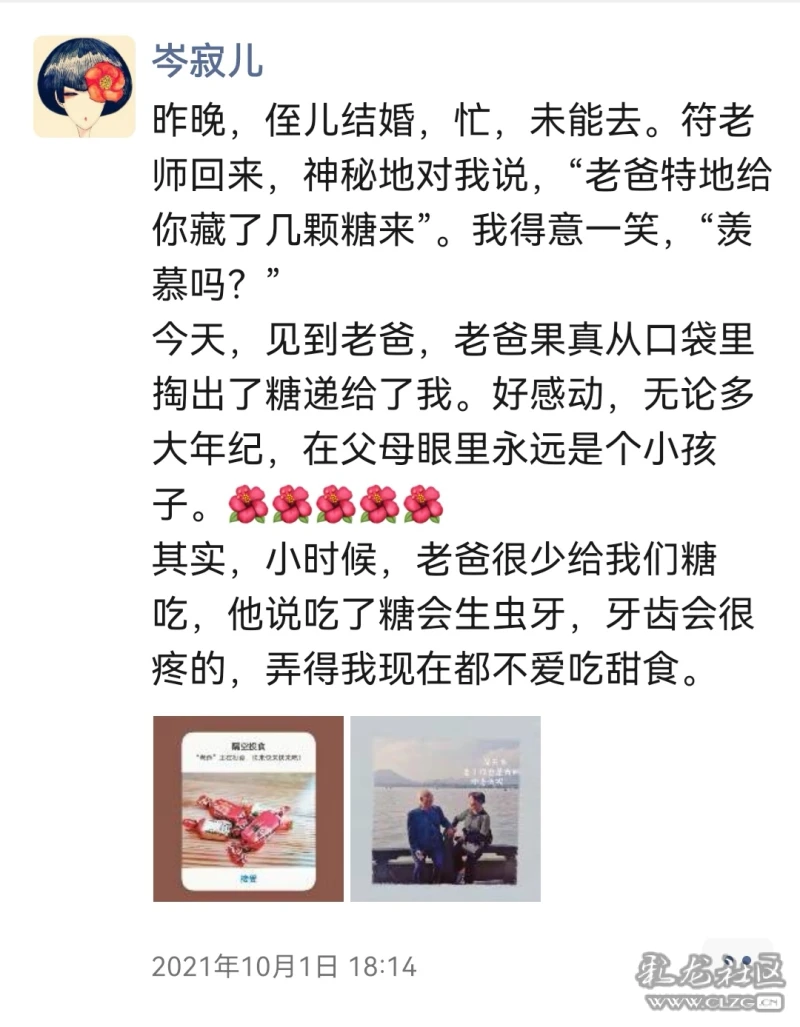800x1027 pixels.
Task: Open 岑寂儿's profile avatar
Action: pos(84,87)
